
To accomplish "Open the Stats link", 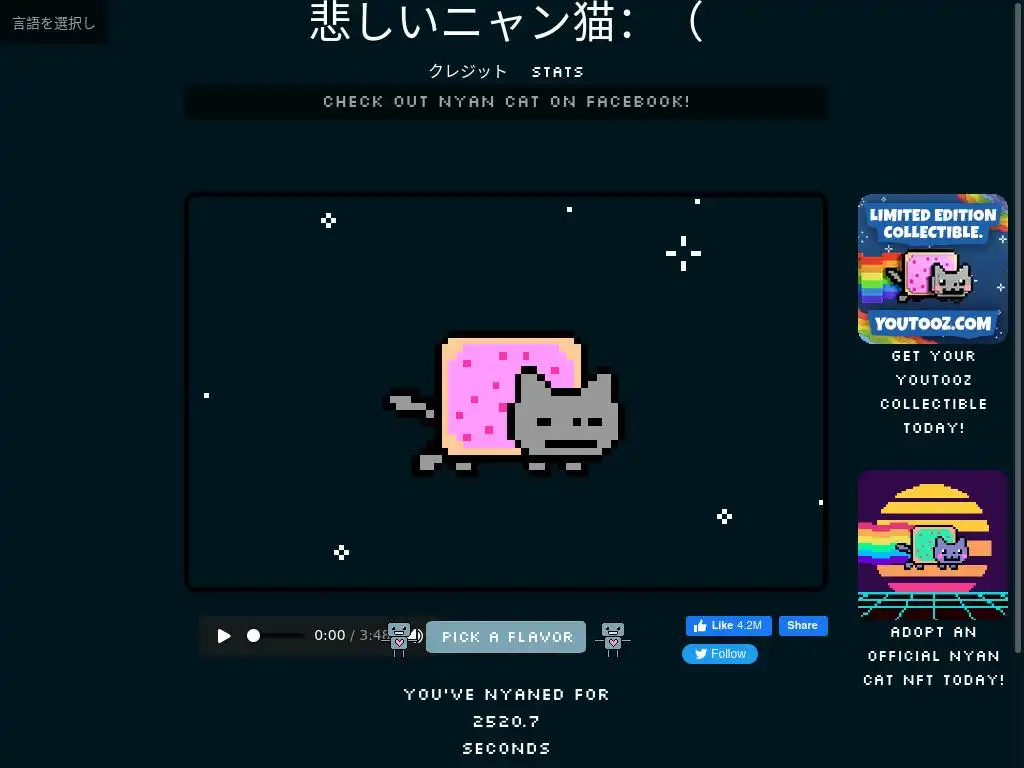I will (558, 72).
